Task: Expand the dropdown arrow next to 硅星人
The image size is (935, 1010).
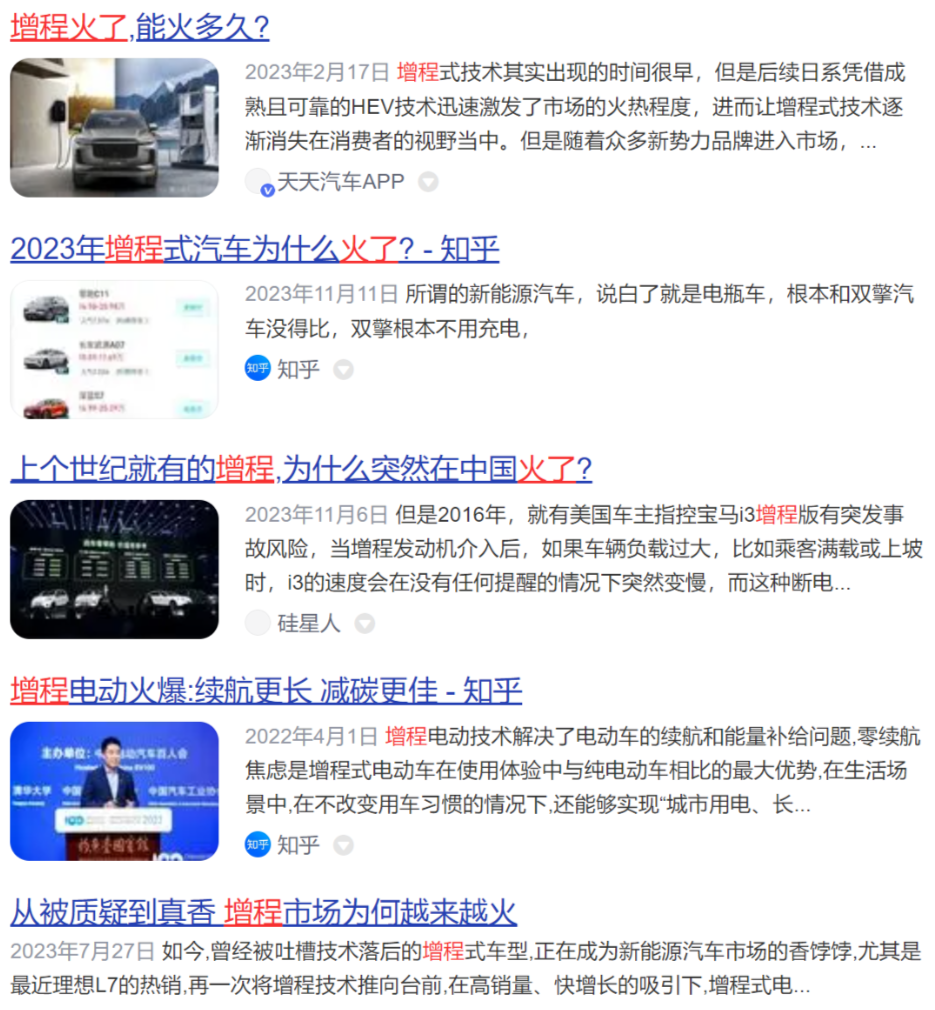Action: click(x=365, y=624)
